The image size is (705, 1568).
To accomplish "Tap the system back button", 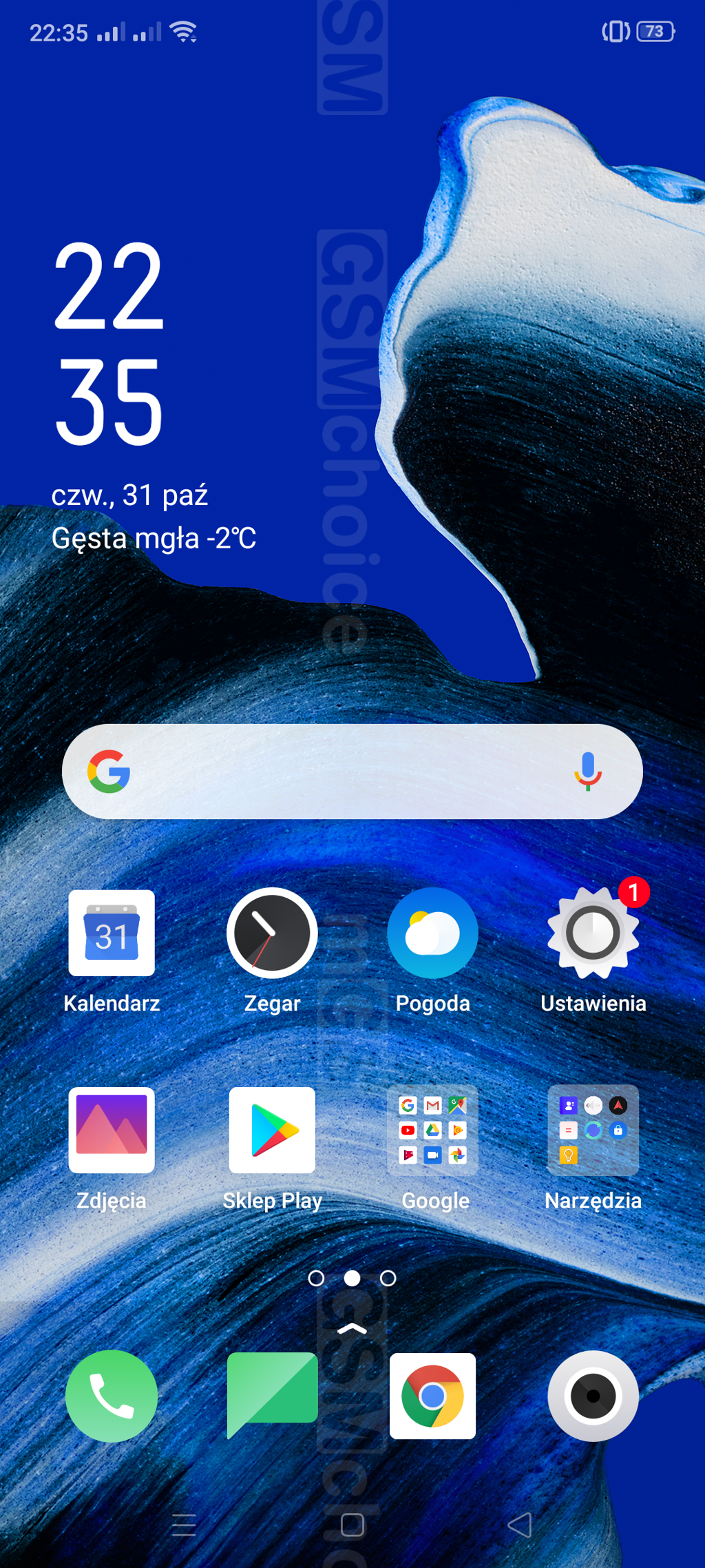I will [x=520, y=1525].
